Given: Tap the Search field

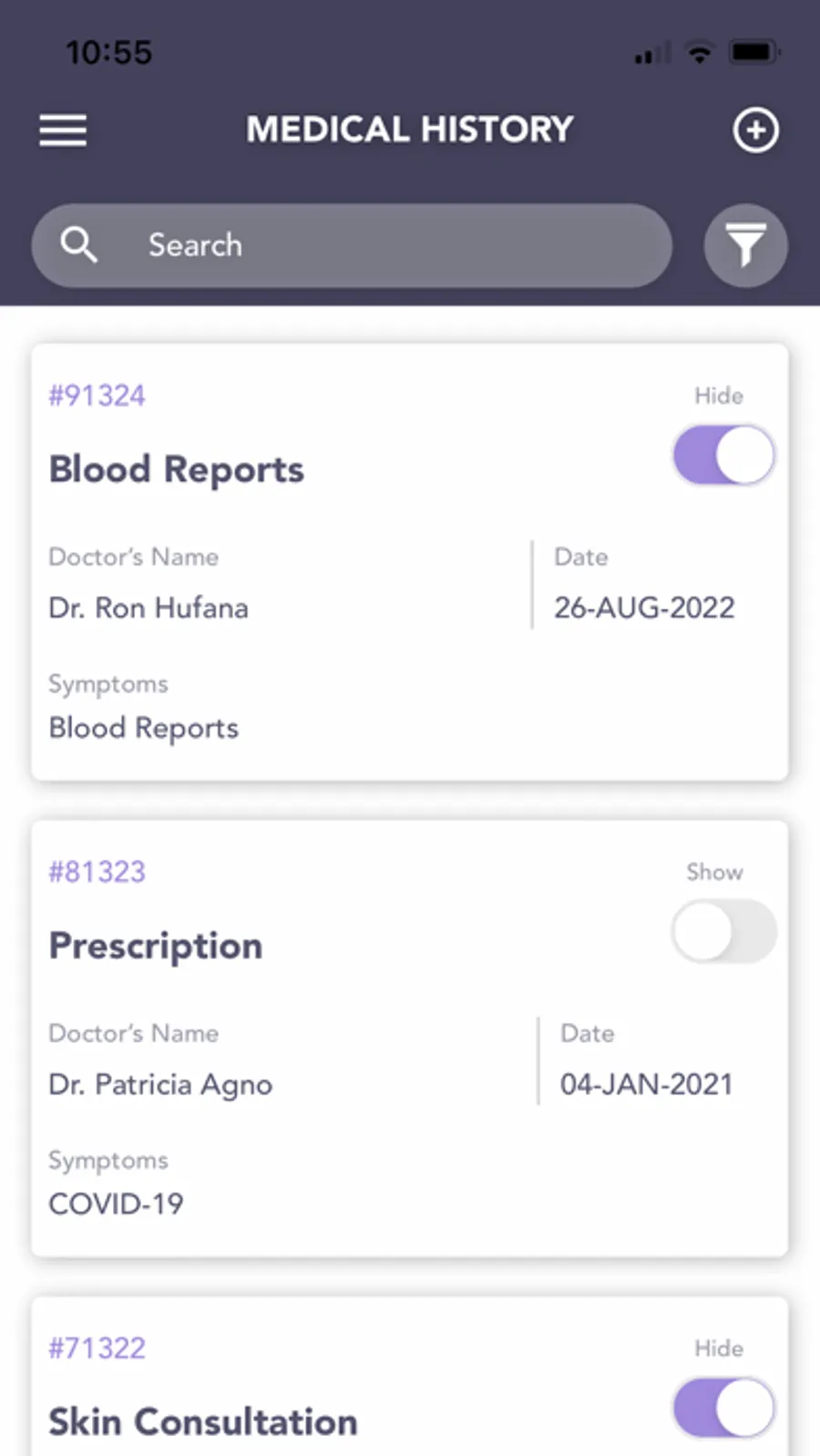Looking at the screenshot, I should click(x=352, y=245).
